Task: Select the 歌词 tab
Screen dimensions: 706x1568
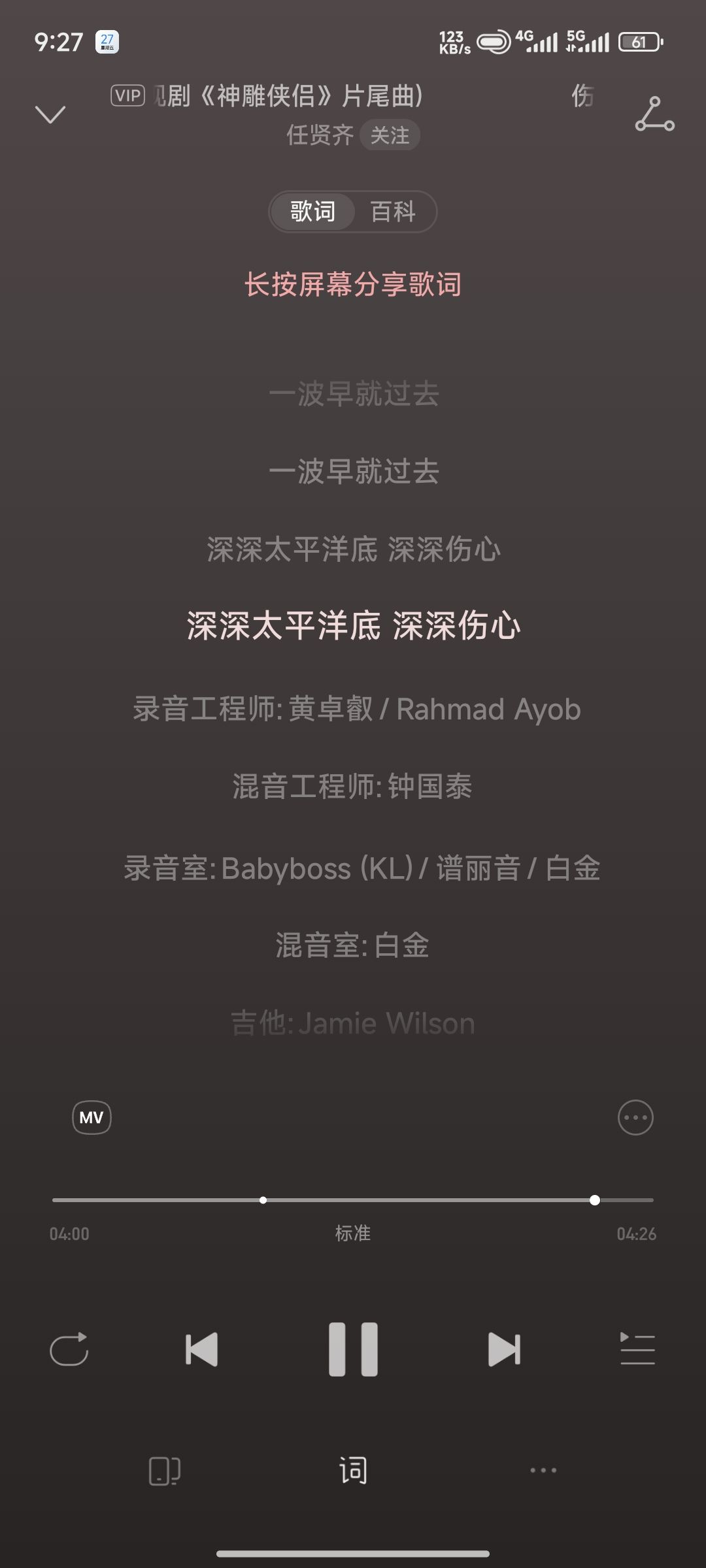Action: point(313,211)
